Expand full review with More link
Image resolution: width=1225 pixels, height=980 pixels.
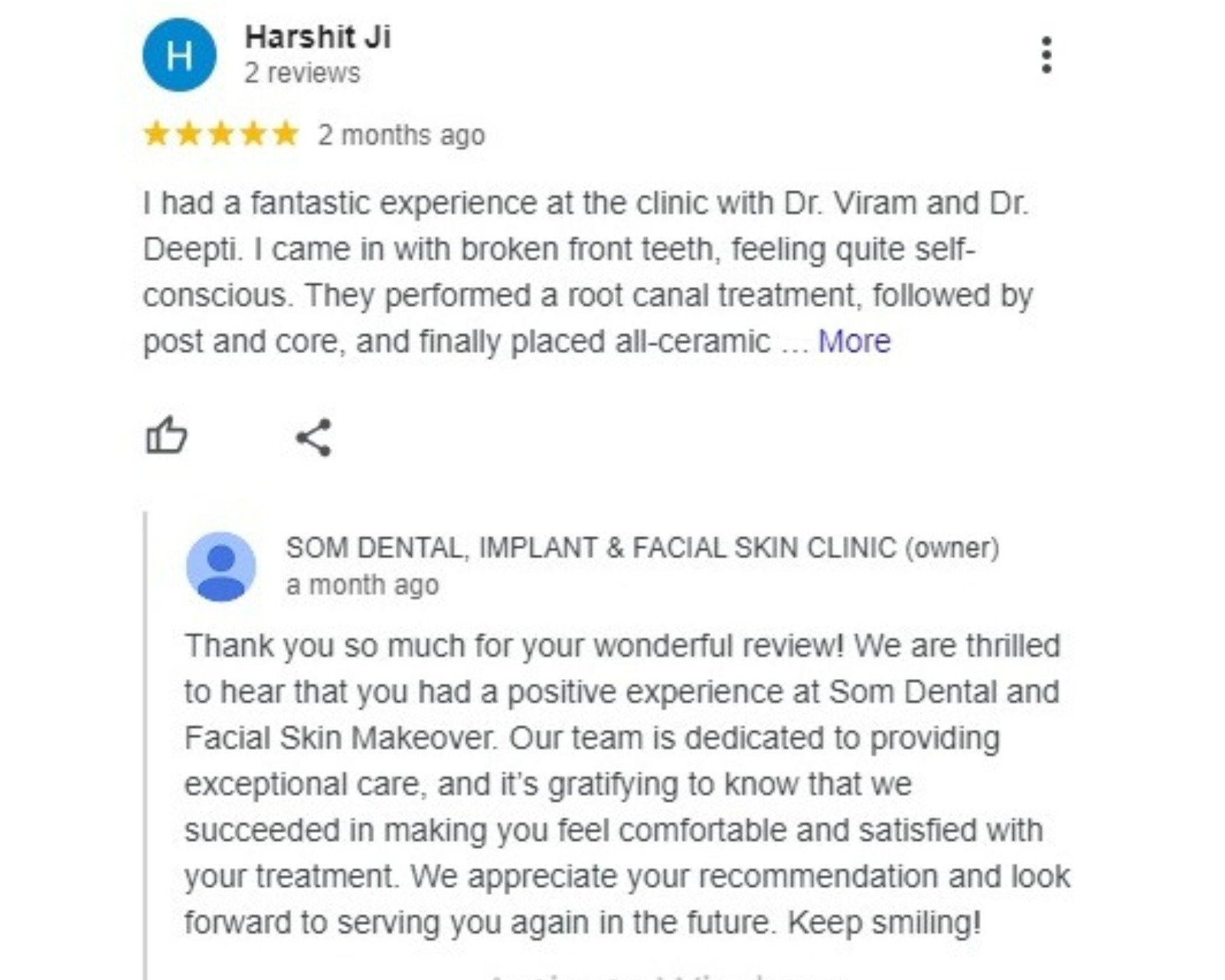coord(854,341)
